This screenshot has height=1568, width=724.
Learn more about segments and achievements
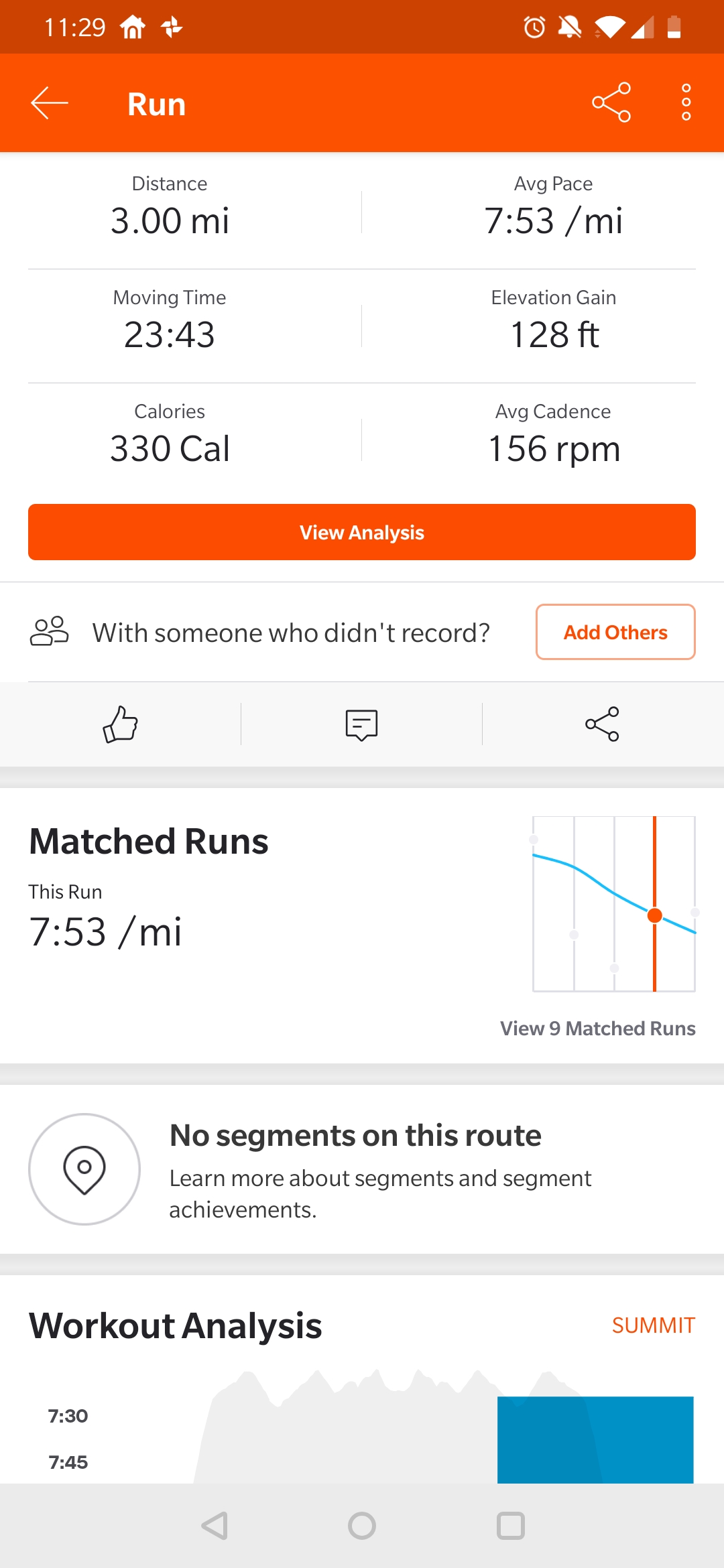point(380,1193)
